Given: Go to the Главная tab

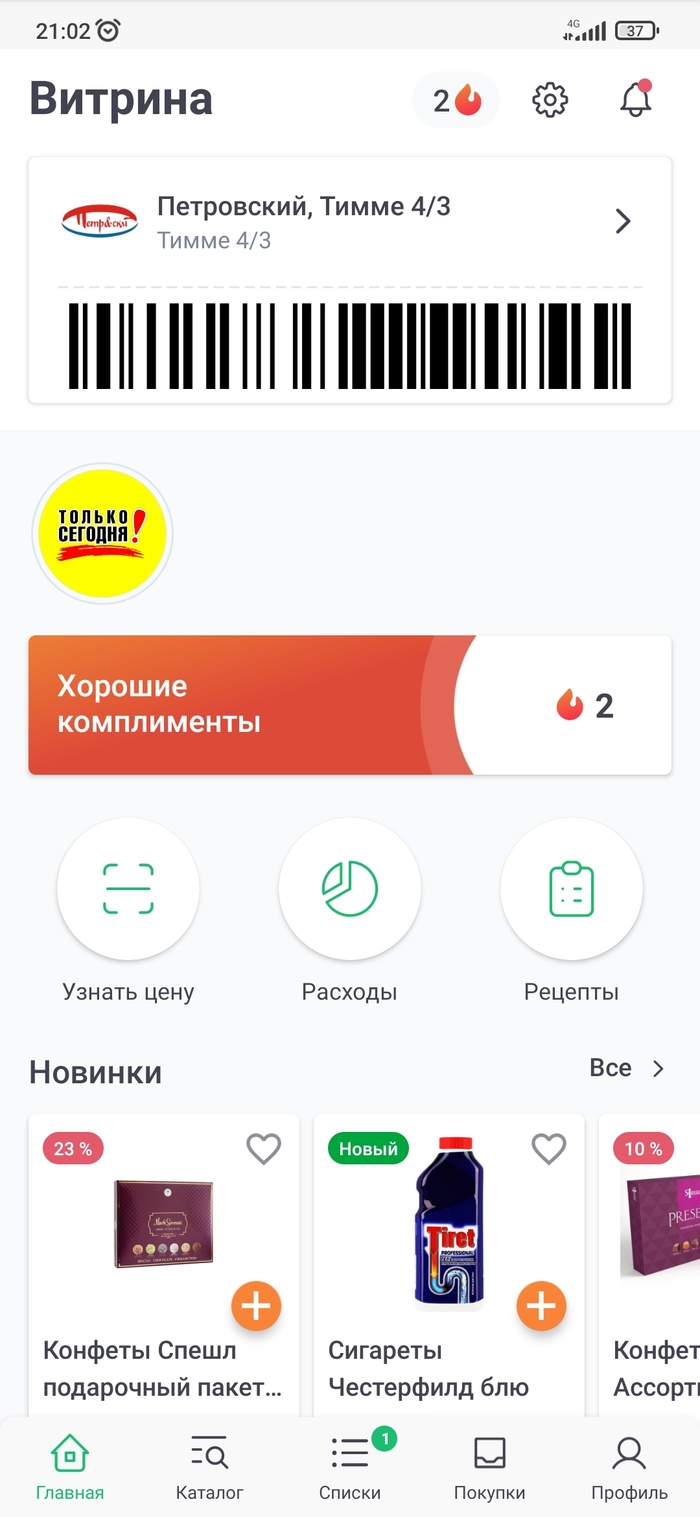Looking at the screenshot, I should point(70,1467).
